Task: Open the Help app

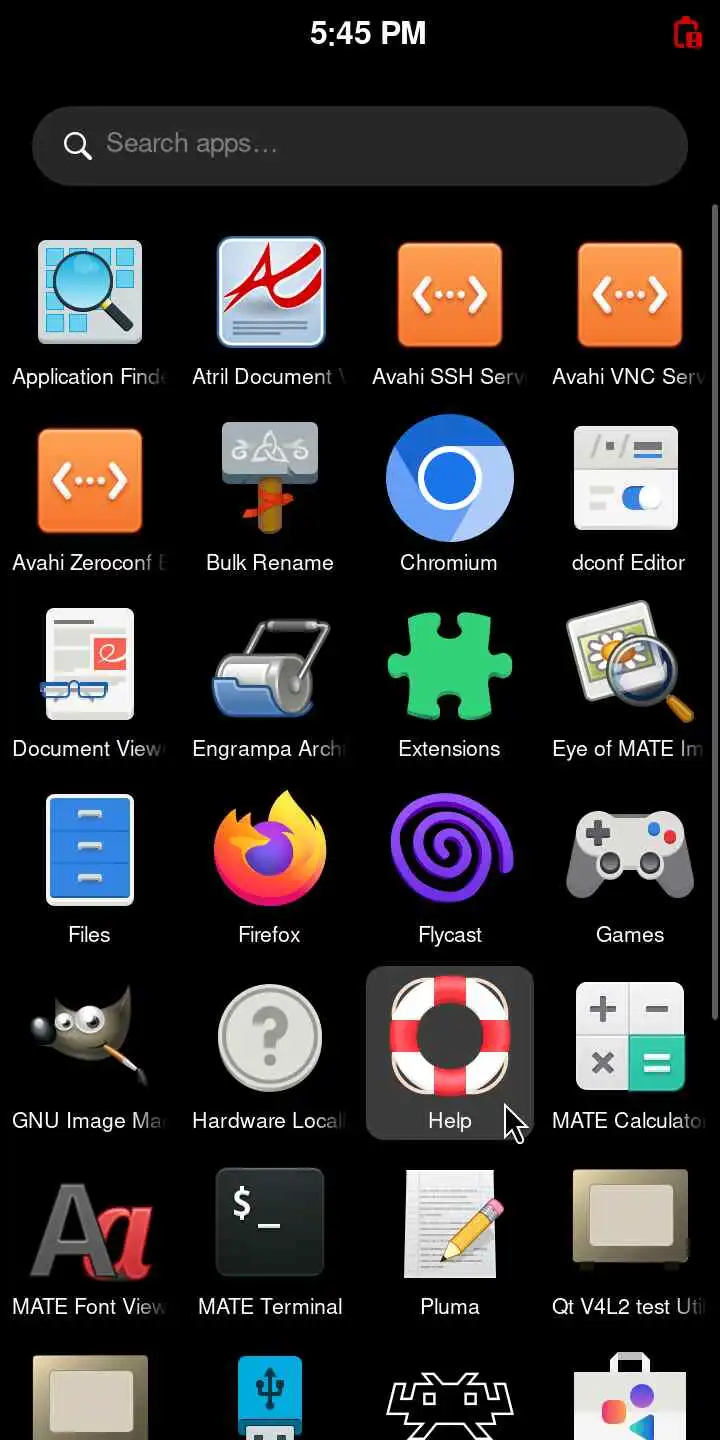Action: [450, 1037]
